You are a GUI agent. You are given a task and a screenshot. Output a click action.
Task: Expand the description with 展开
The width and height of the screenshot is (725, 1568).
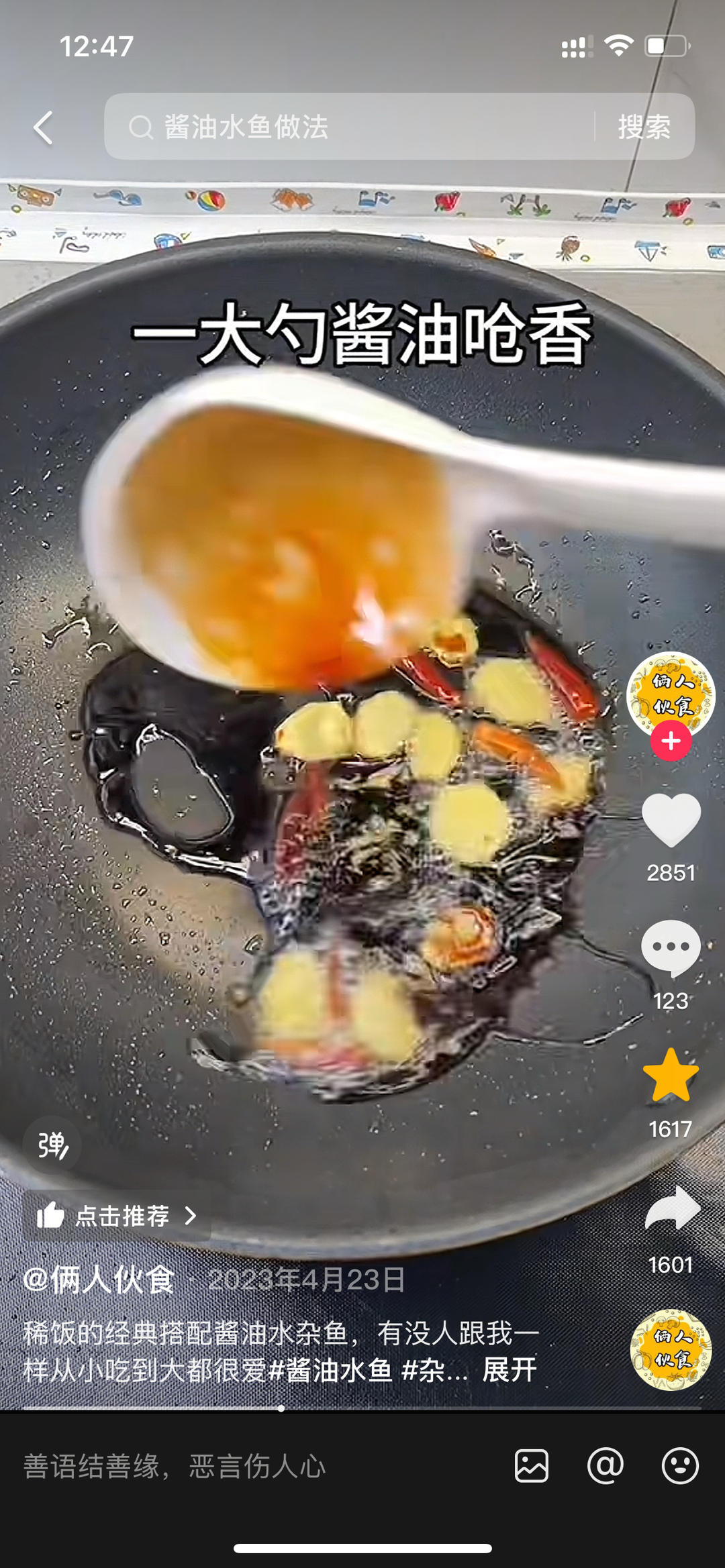pyautogui.click(x=509, y=1369)
